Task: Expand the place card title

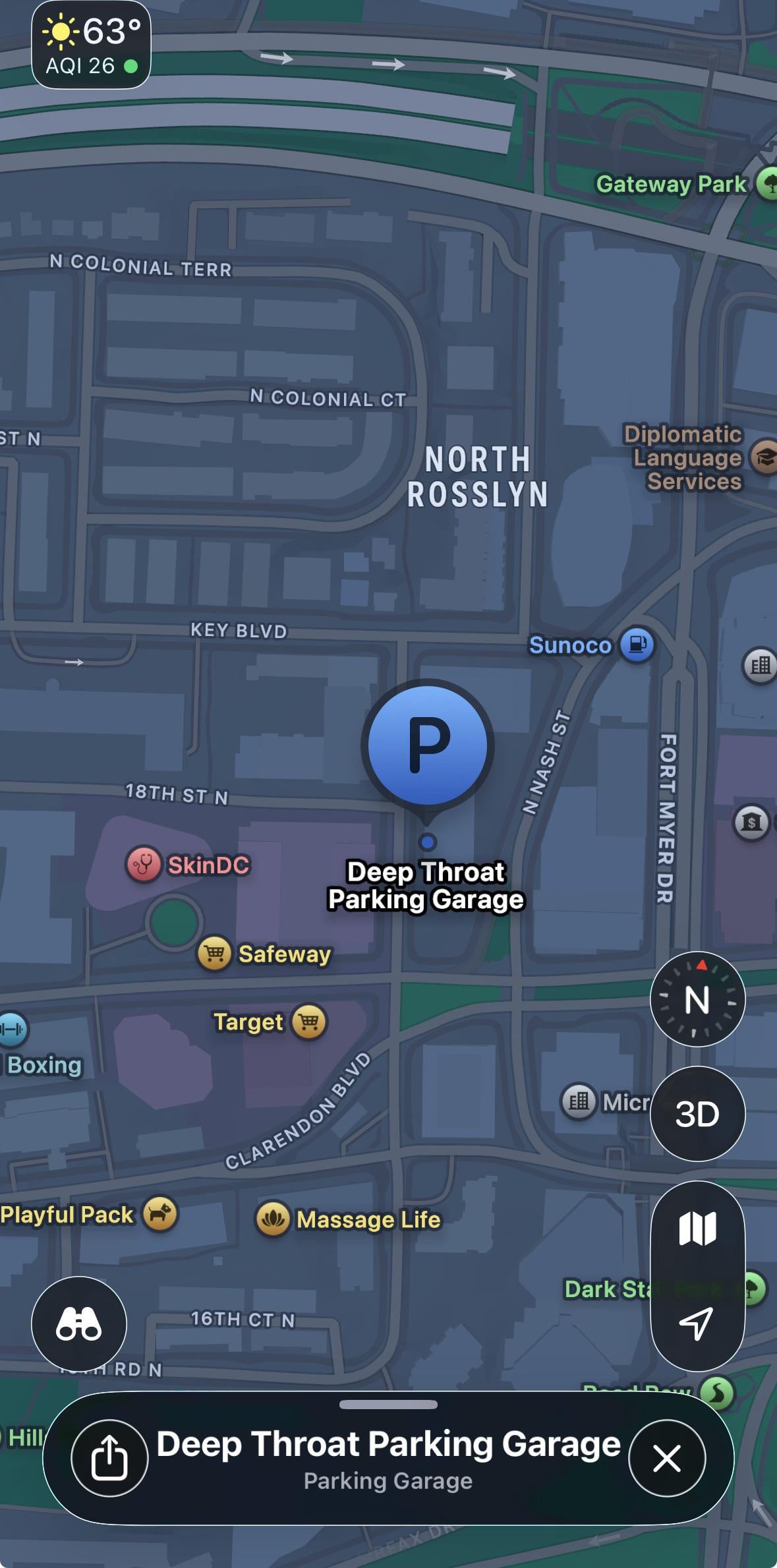Action: pos(388,1445)
